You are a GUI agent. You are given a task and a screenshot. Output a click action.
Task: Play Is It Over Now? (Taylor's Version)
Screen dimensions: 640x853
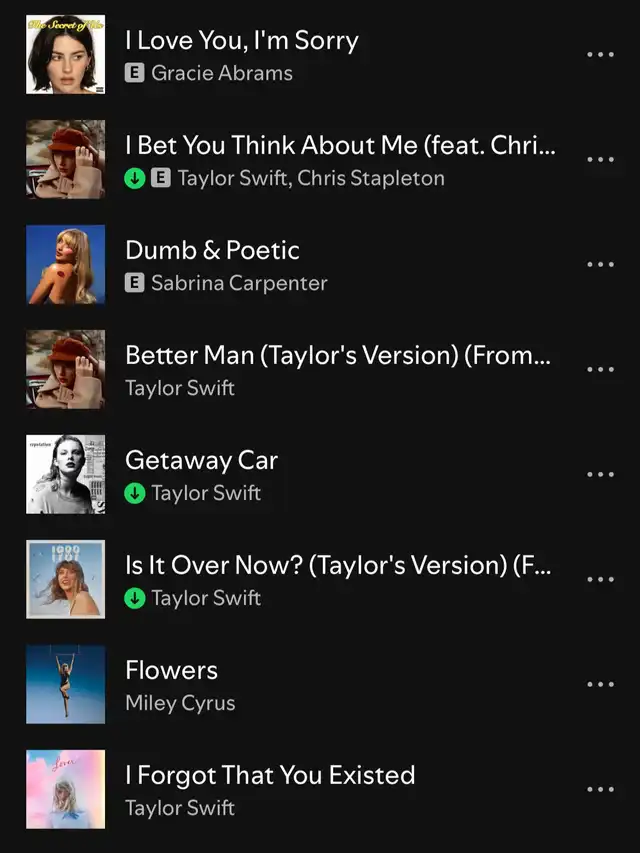(x=338, y=566)
